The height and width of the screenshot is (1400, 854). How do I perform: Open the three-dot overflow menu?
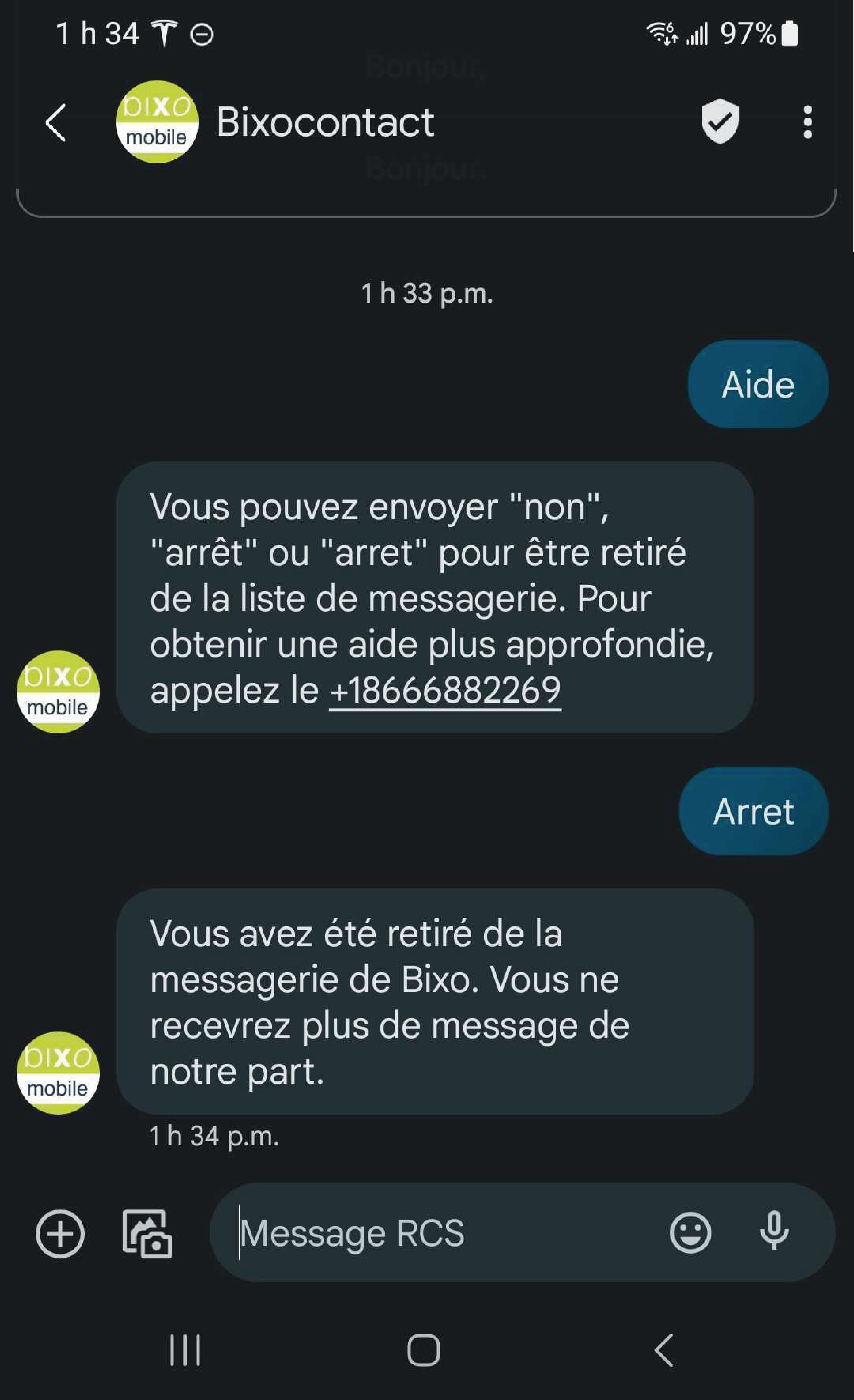pyautogui.click(x=807, y=122)
